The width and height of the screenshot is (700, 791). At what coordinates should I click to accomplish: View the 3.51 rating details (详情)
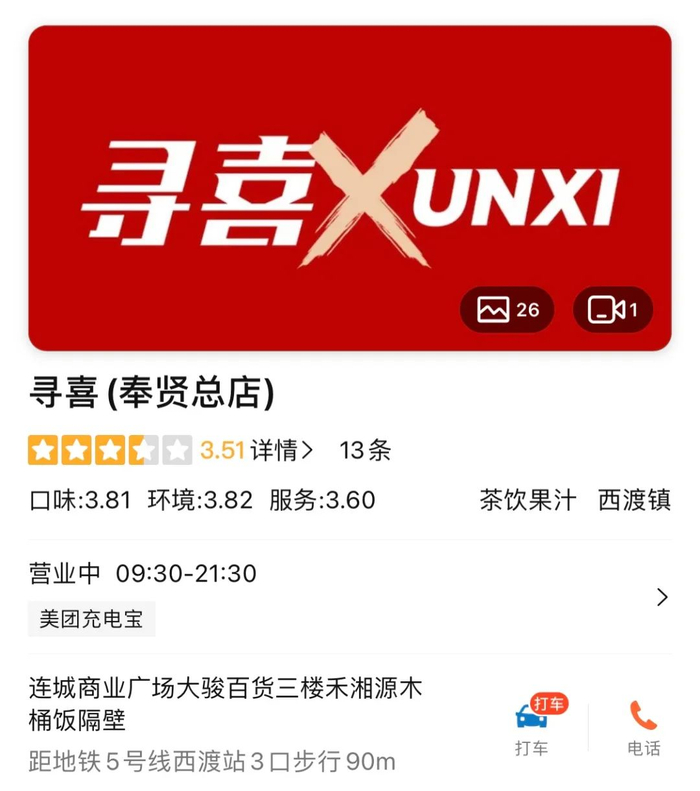point(281,450)
